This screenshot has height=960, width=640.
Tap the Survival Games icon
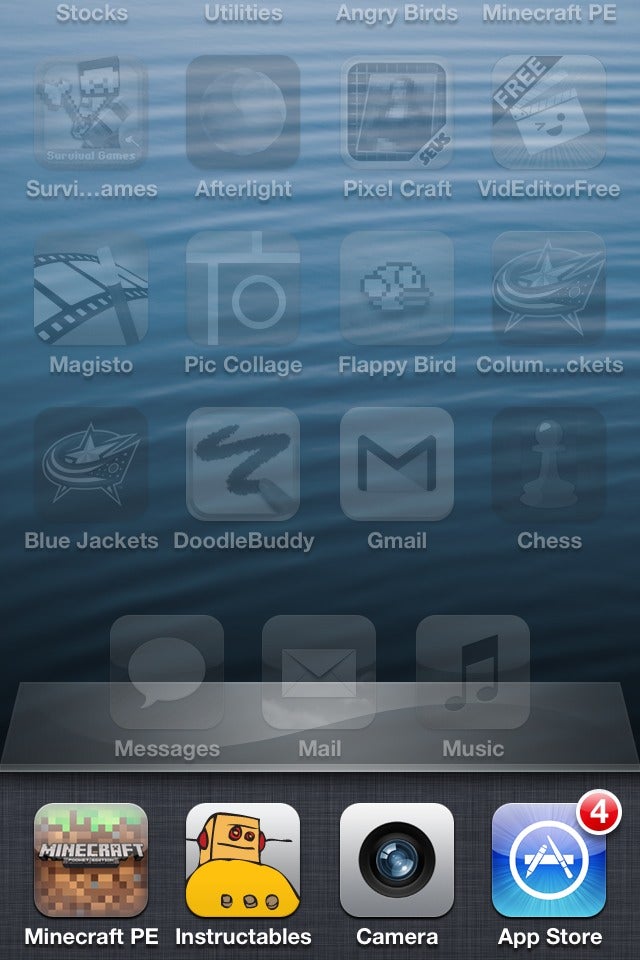pos(91,112)
